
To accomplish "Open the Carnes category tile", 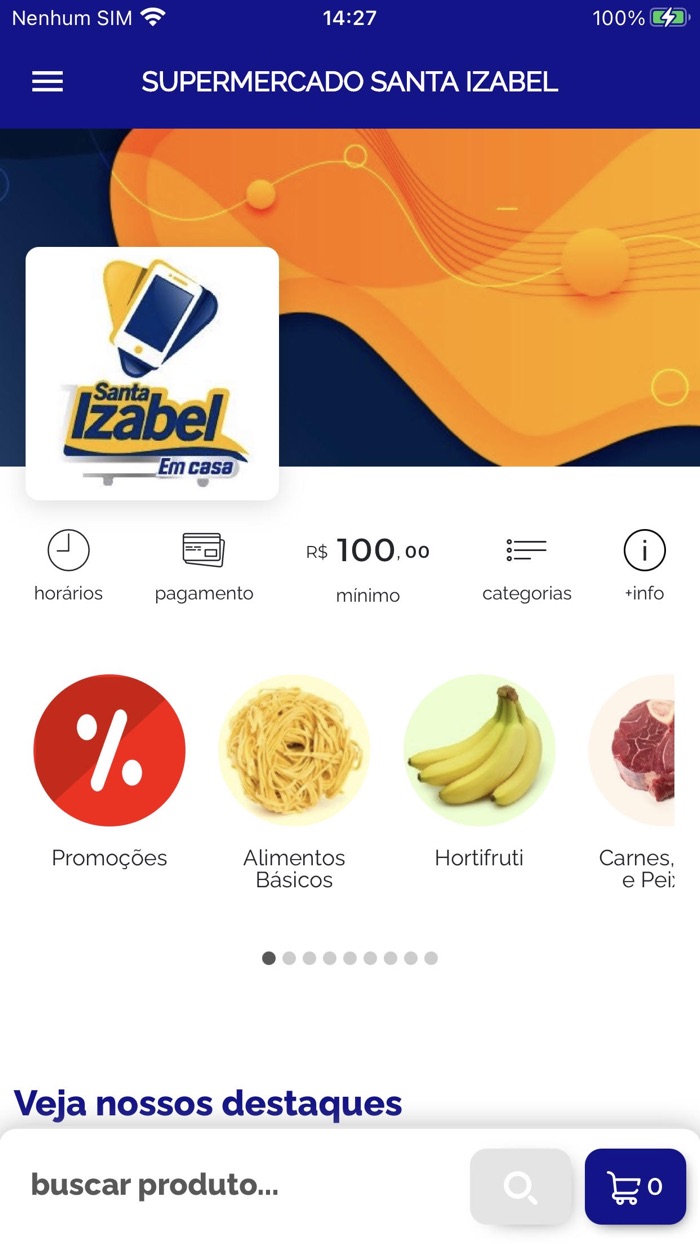I will click(632, 782).
